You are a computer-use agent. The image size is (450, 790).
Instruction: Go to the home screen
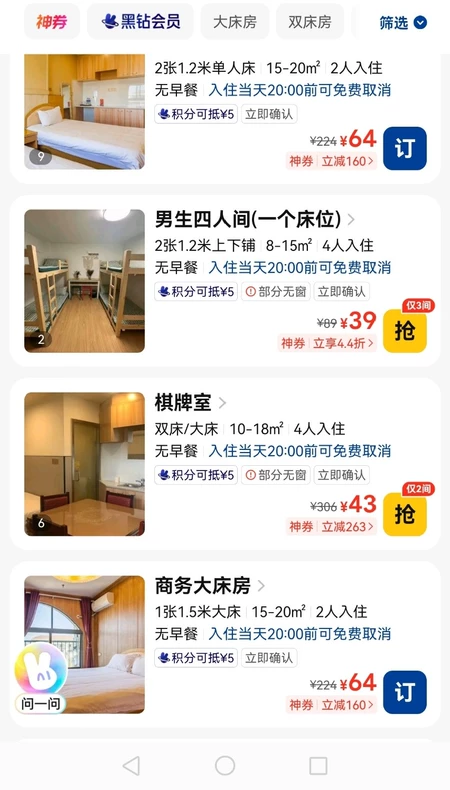pyautogui.click(x=225, y=766)
